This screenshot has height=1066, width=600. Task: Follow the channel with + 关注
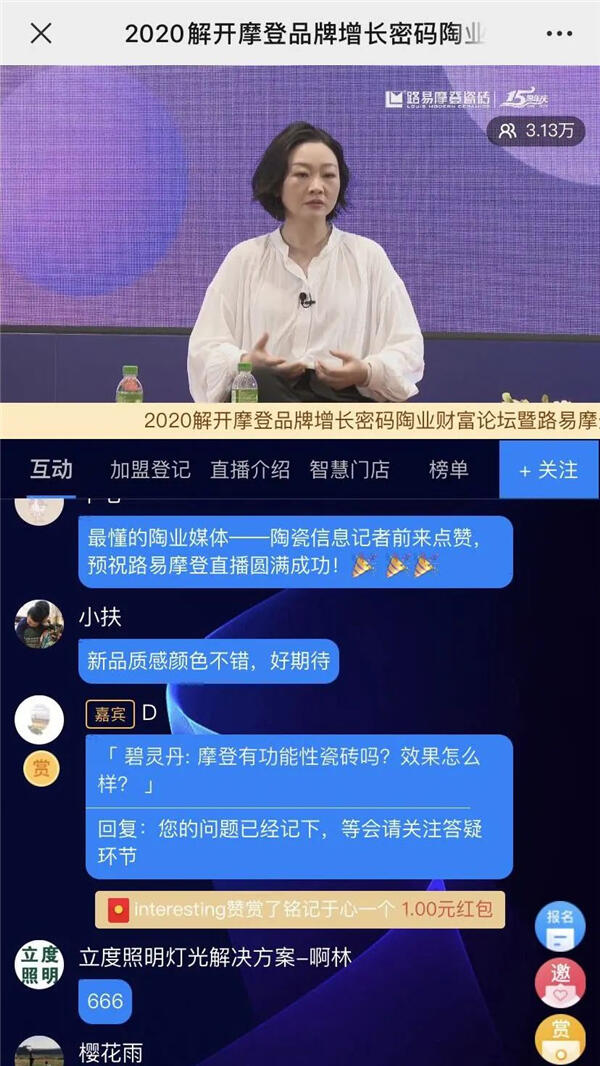pyautogui.click(x=549, y=469)
